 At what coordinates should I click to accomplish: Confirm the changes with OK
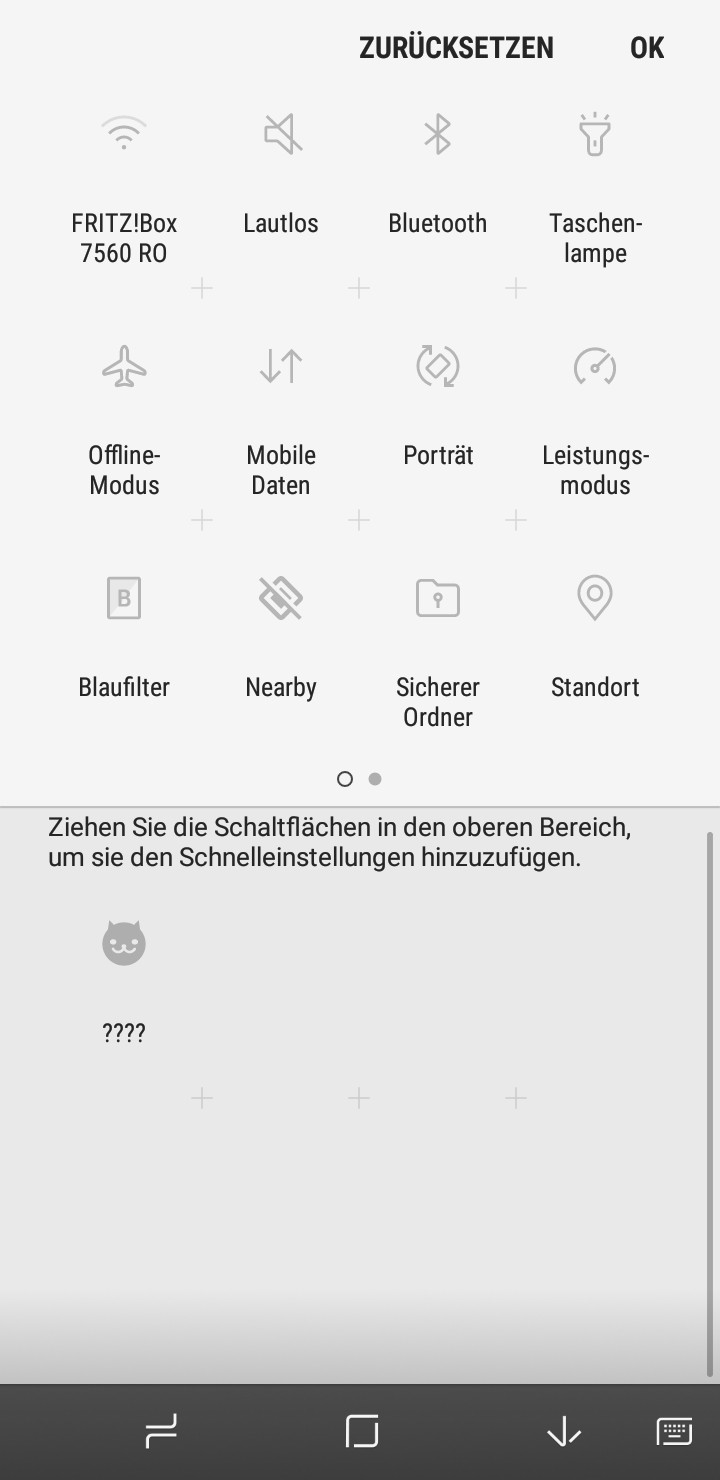647,47
